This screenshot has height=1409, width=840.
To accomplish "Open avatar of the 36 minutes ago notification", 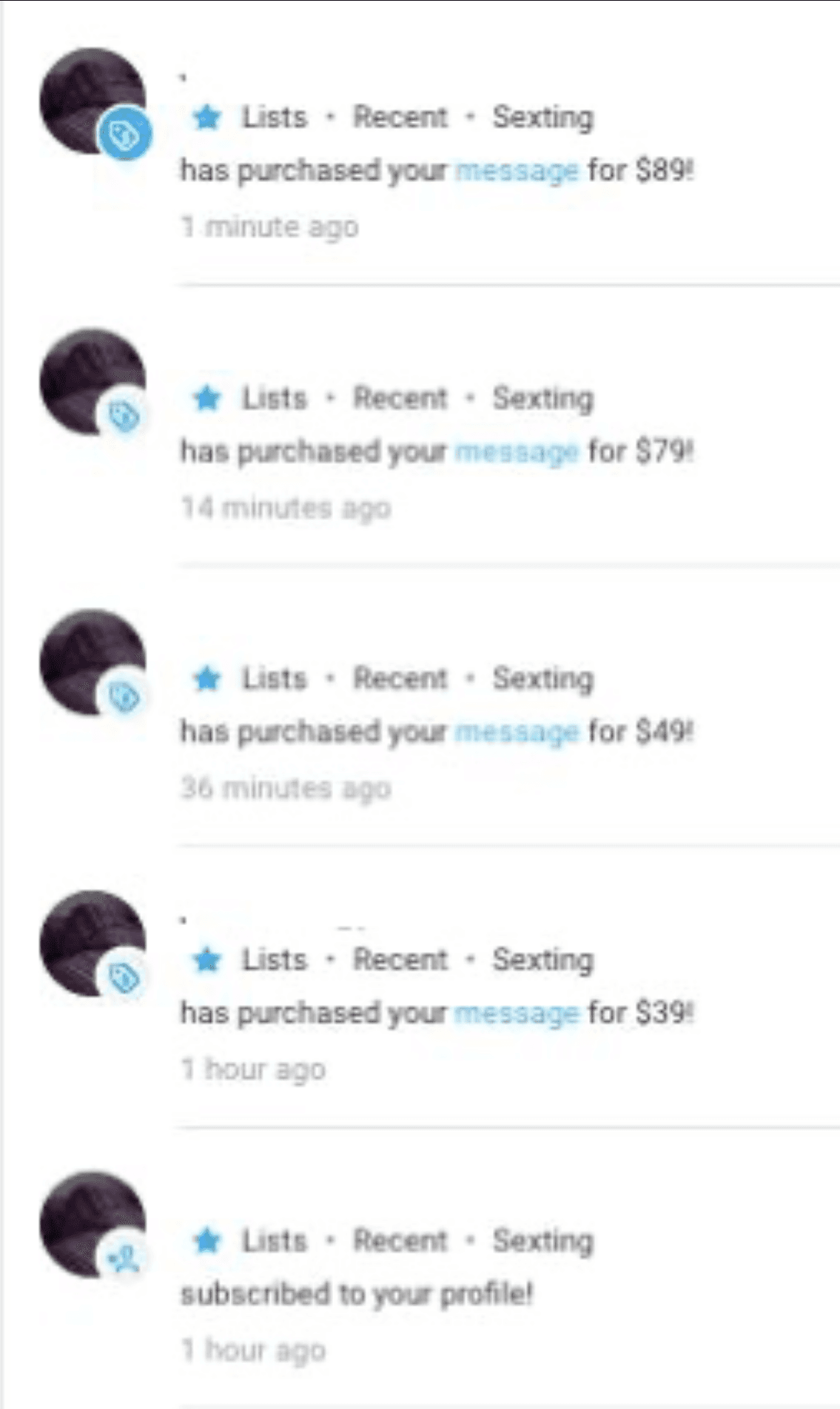I will click(92, 662).
